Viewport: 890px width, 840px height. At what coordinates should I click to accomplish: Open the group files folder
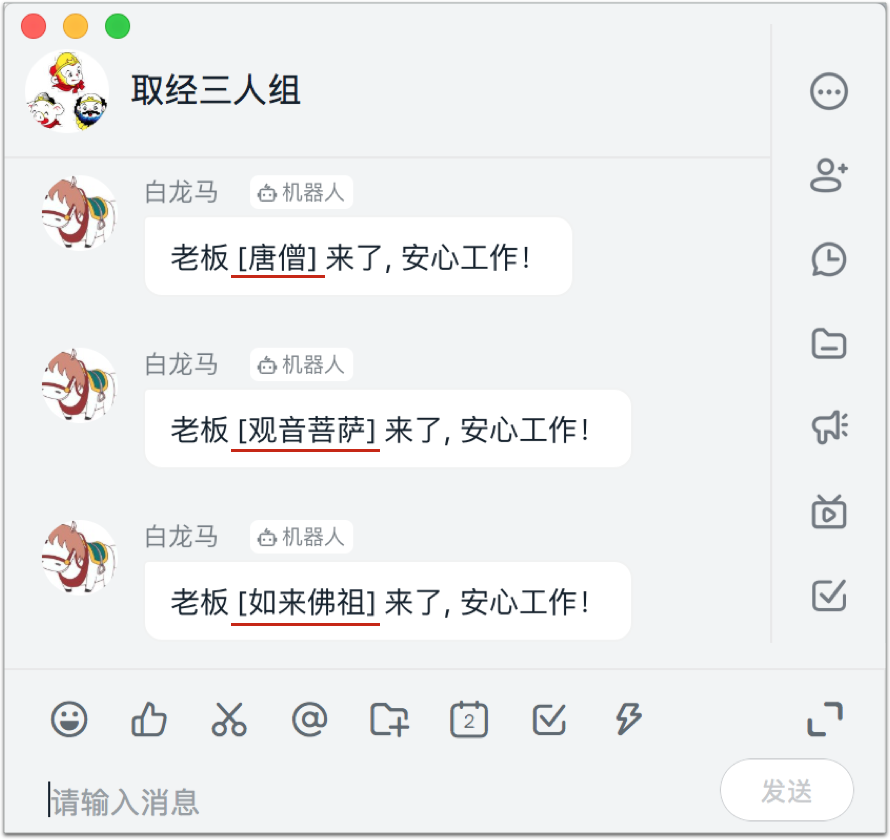pyautogui.click(x=828, y=344)
